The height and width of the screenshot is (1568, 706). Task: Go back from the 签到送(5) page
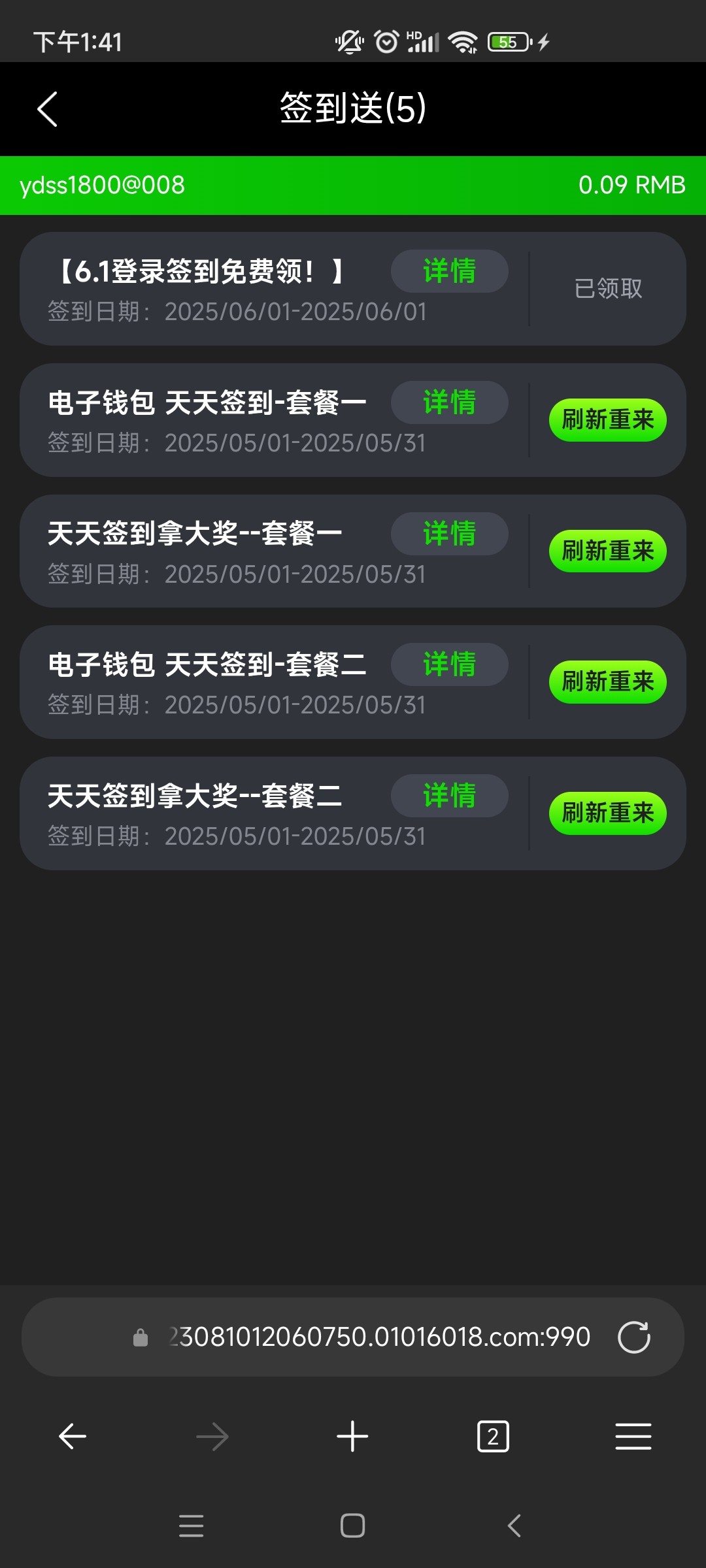click(47, 108)
